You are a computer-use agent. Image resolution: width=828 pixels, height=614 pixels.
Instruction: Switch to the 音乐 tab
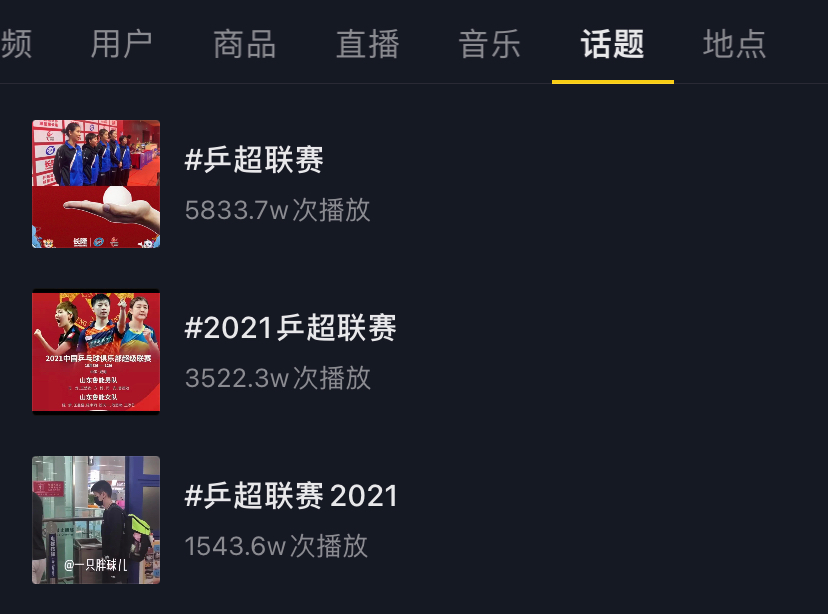(x=490, y=44)
